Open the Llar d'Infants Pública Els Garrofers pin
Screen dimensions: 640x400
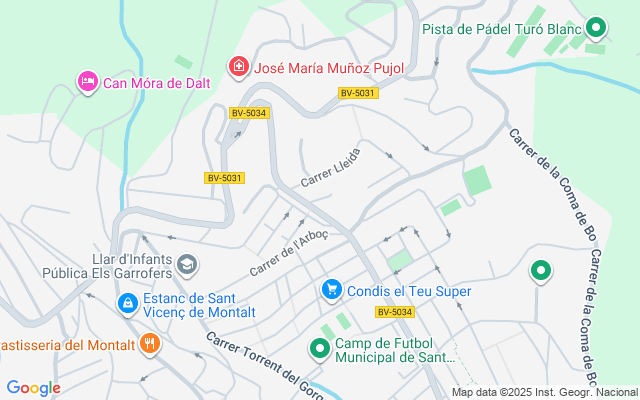(187, 264)
